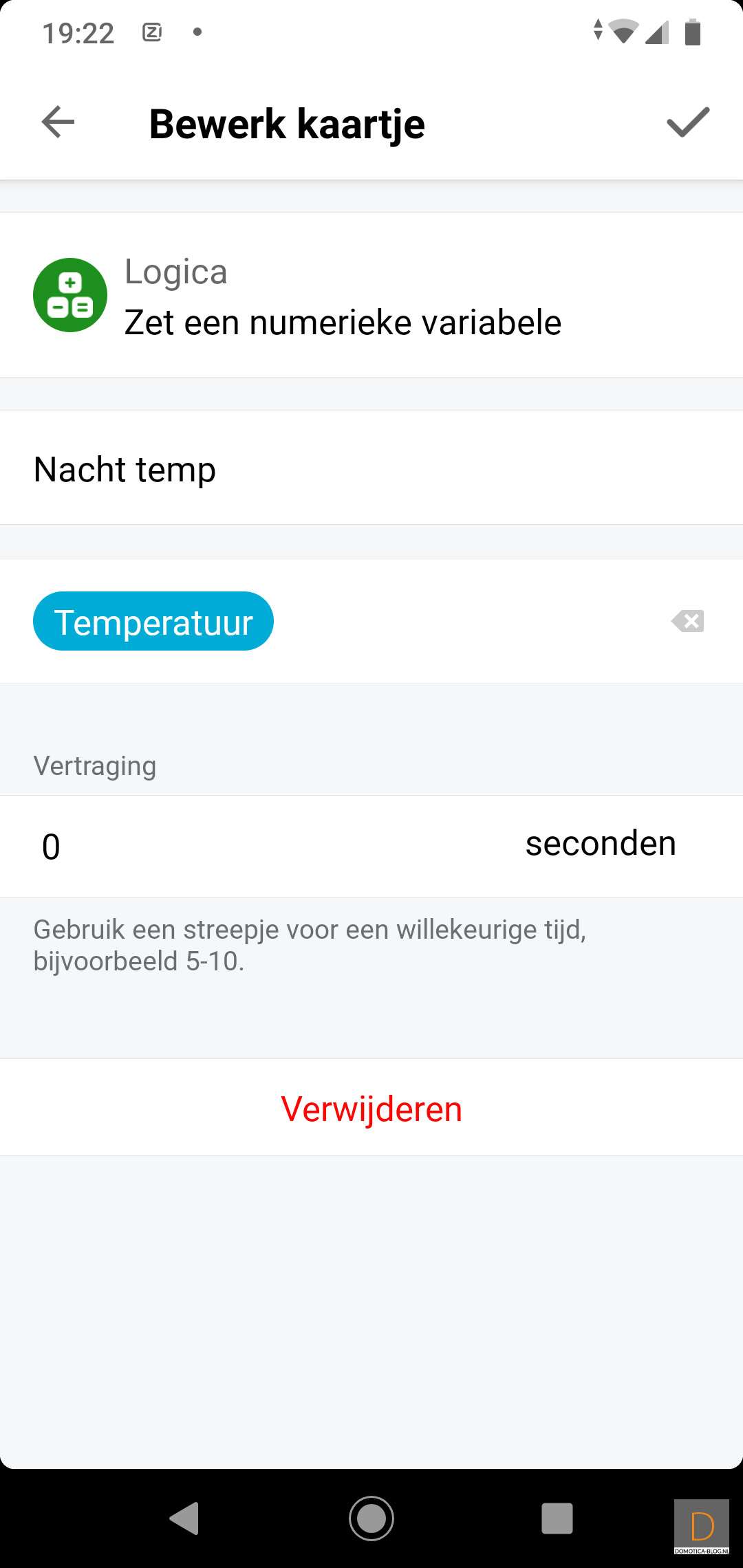743x1568 pixels.
Task: Change the seconden time unit
Action: [x=600, y=844]
